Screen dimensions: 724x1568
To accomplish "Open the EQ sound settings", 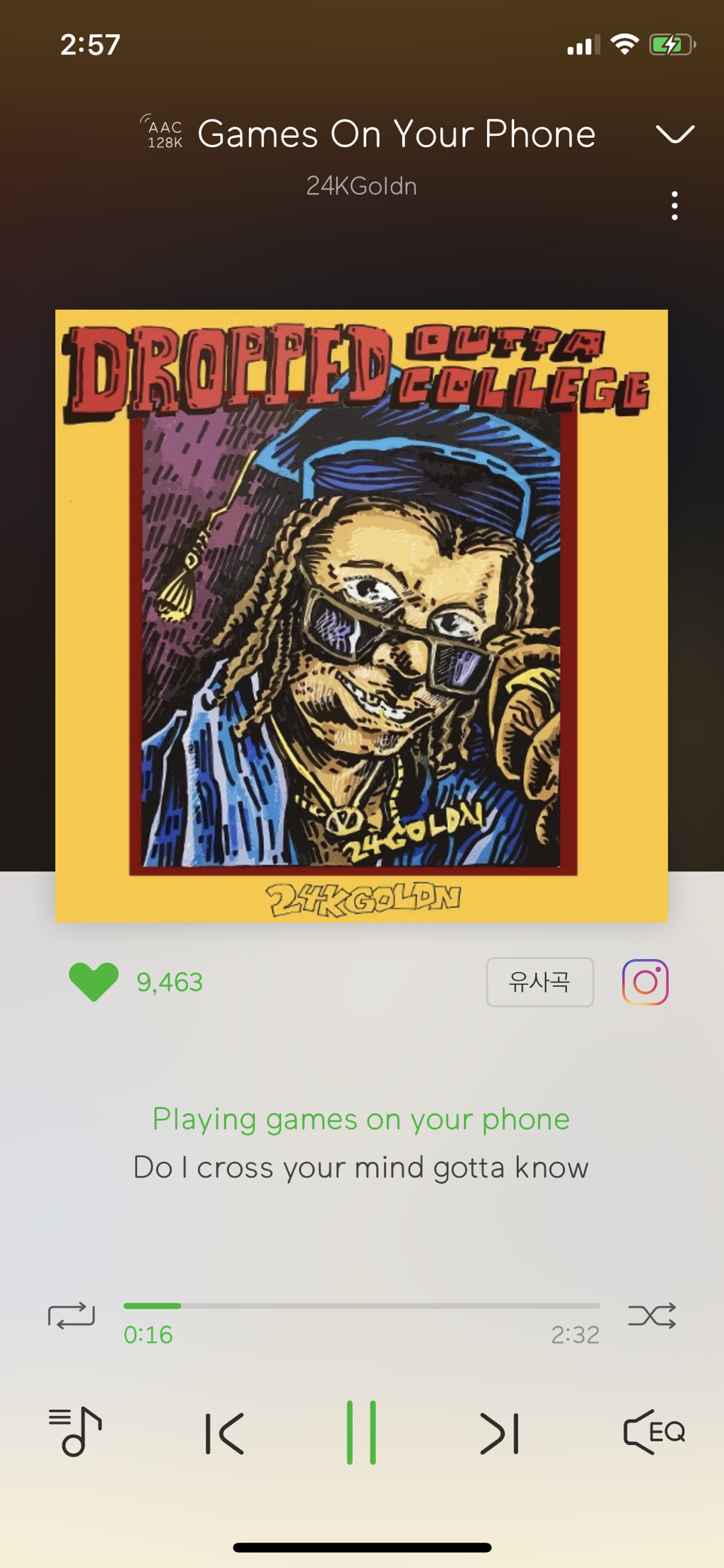I will [654, 1431].
